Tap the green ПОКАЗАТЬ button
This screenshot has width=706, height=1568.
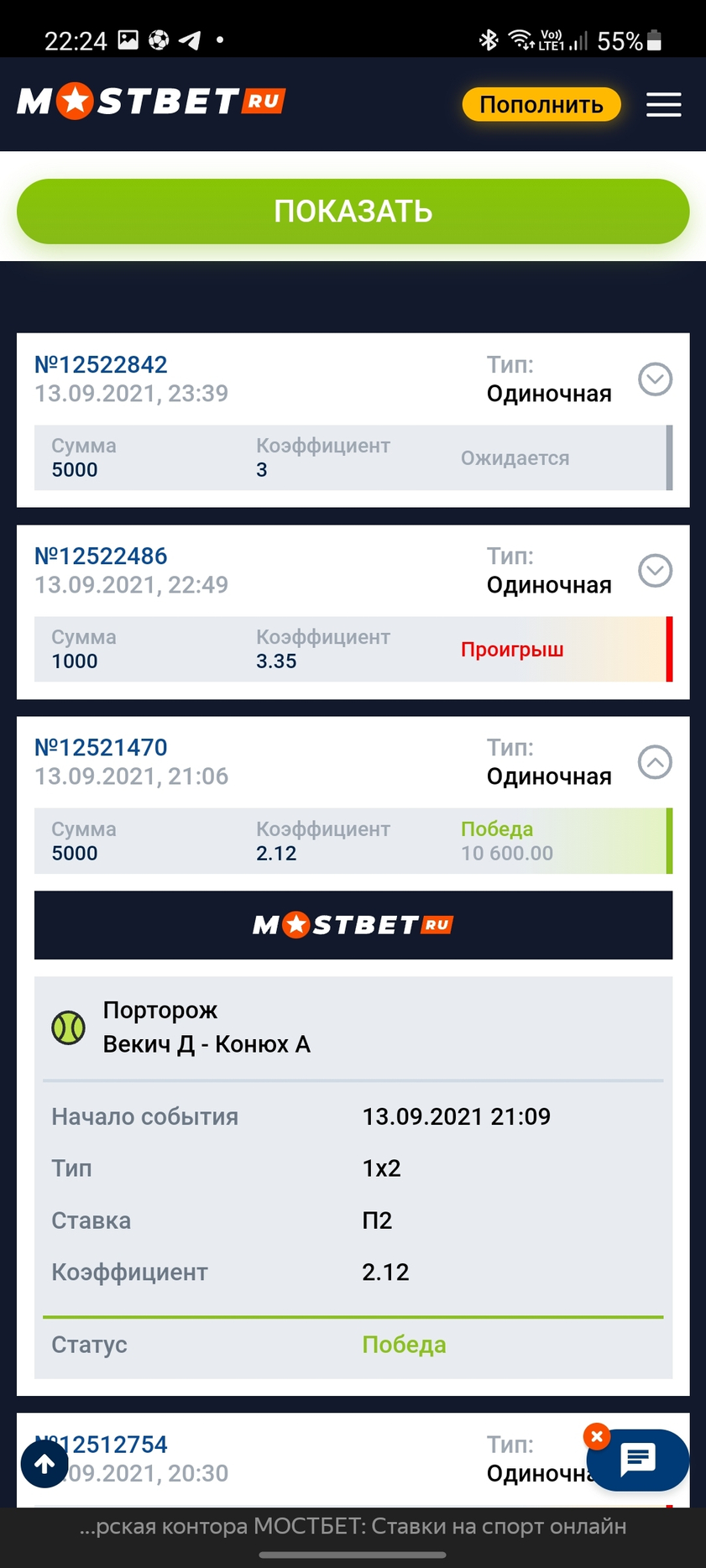[353, 212]
